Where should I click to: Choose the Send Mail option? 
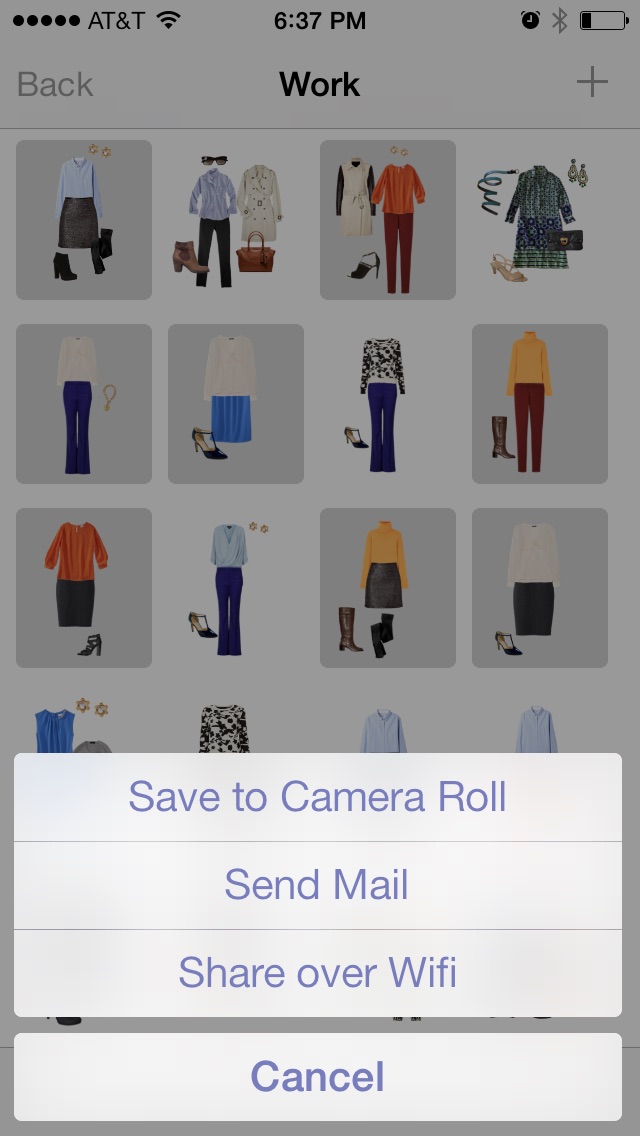click(317, 885)
